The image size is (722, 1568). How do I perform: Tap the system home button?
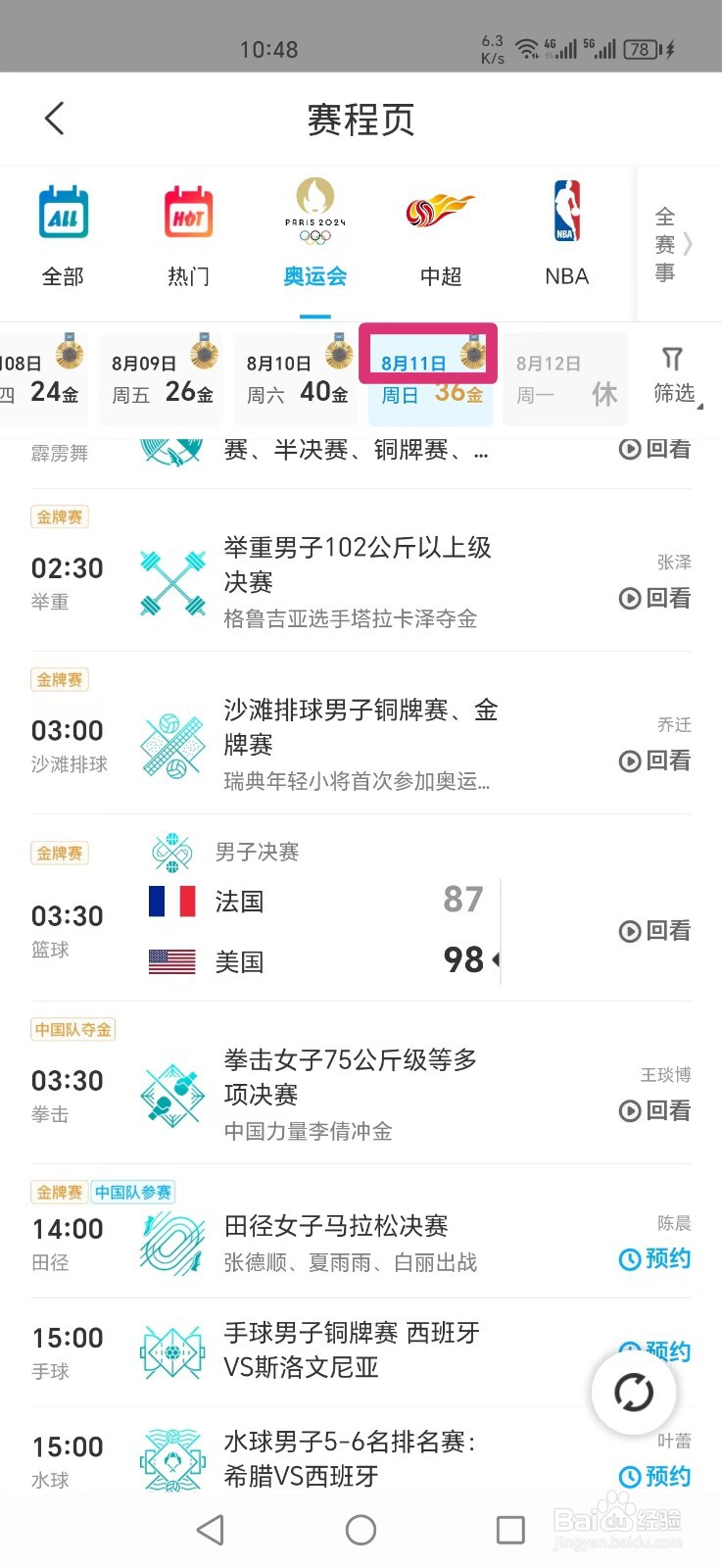[x=361, y=1530]
